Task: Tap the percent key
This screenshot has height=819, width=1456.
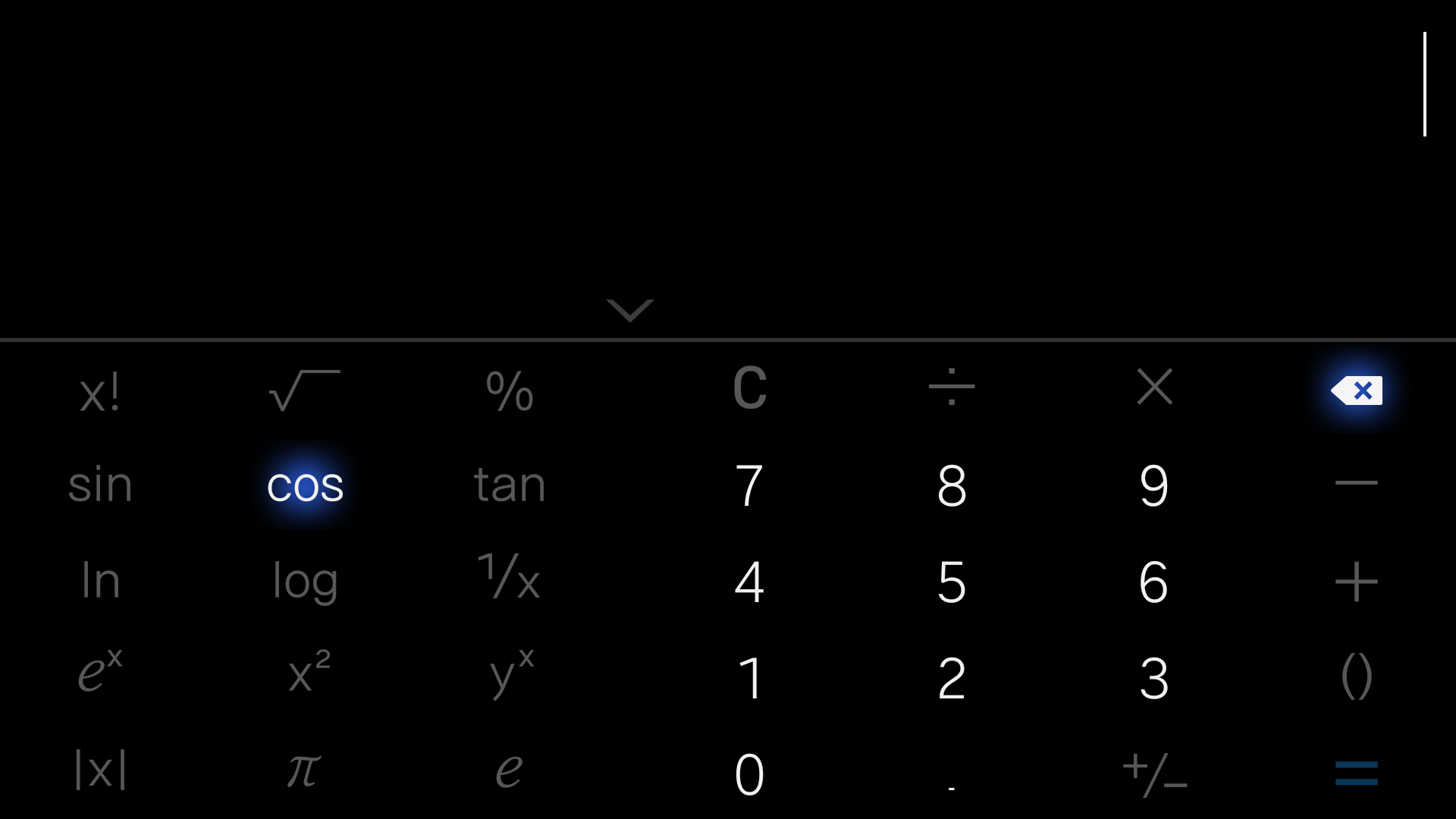Action: pyautogui.click(x=510, y=391)
